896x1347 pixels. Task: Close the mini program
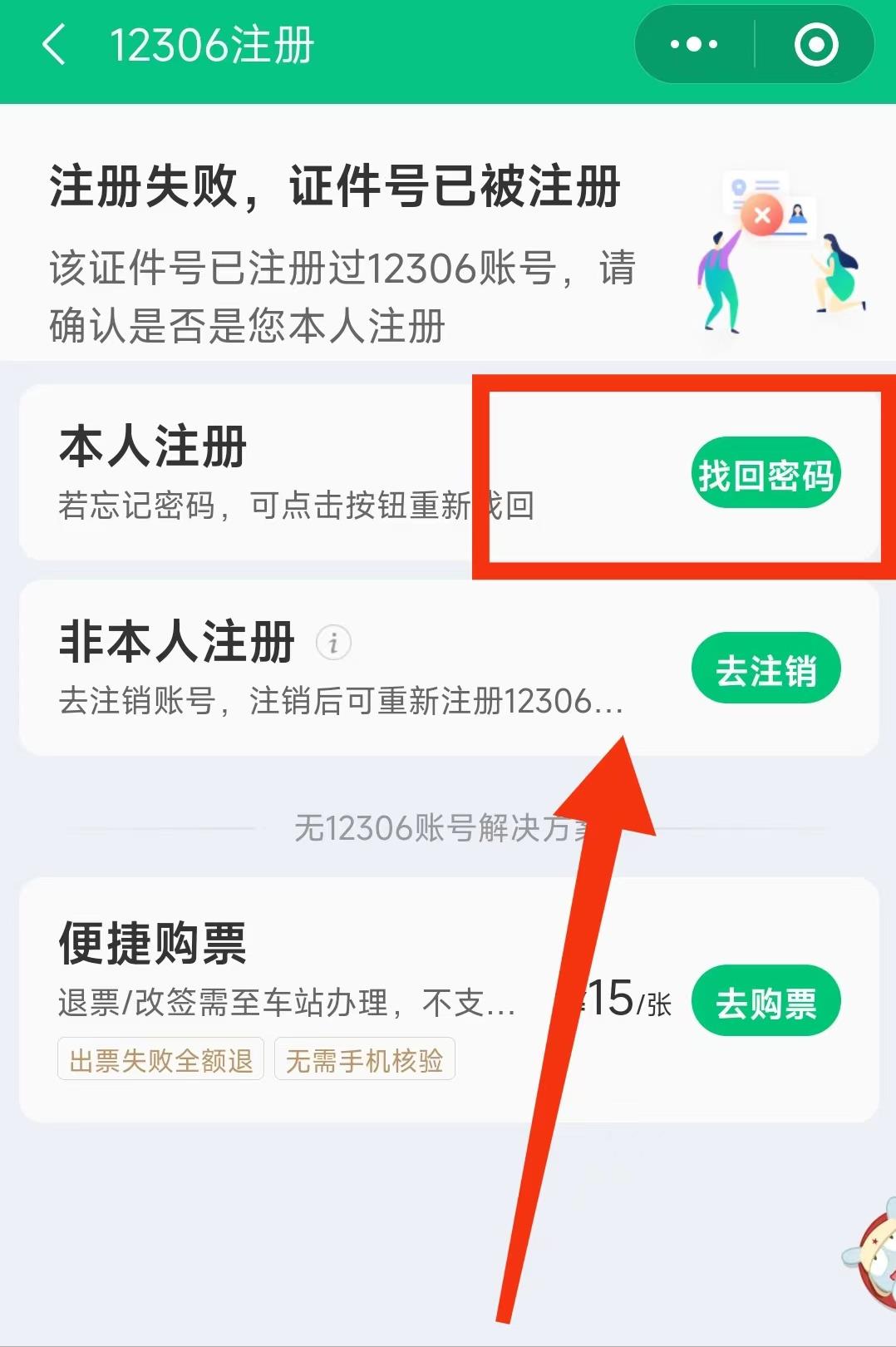point(815,45)
